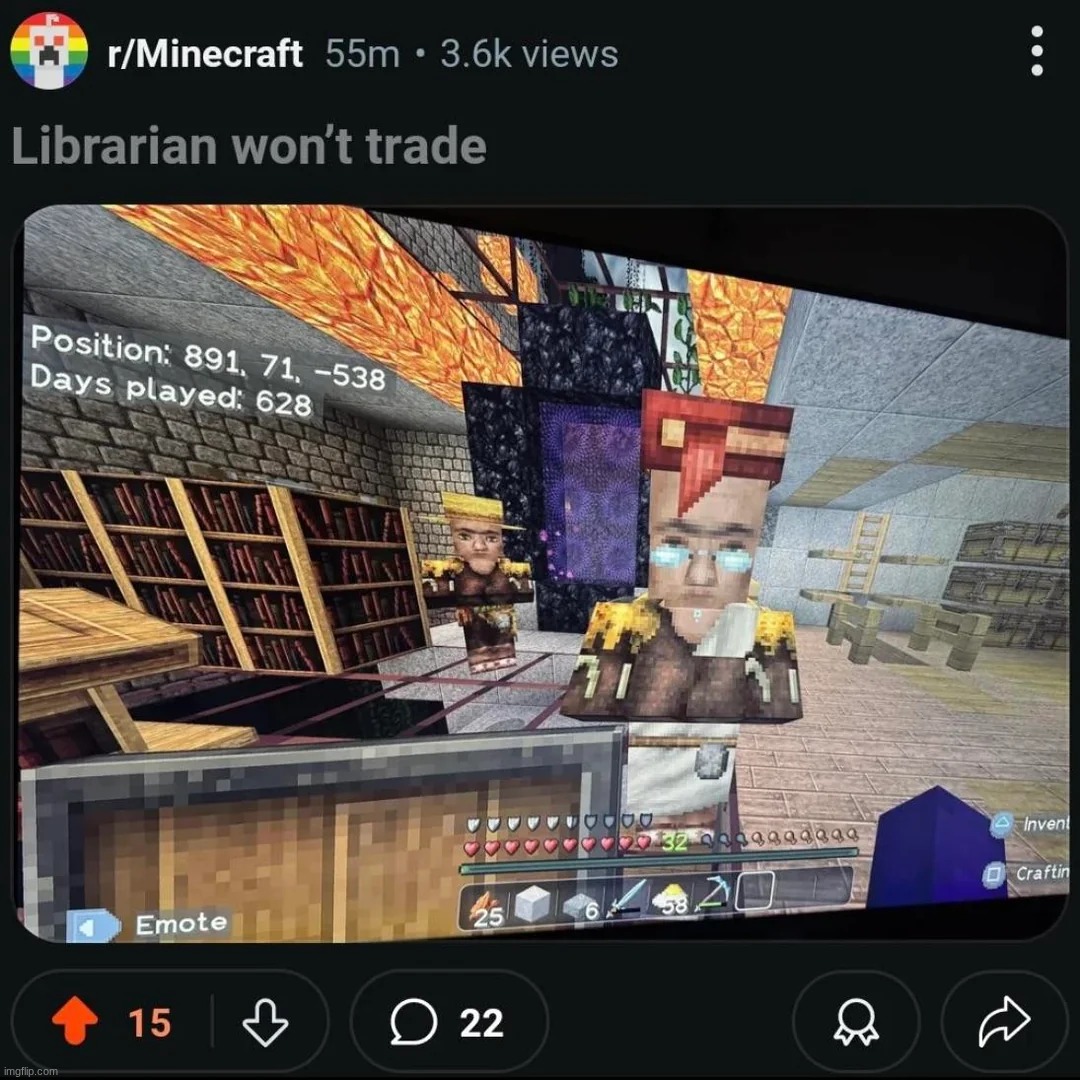Share this post
Viewport: 1080px width, 1080px height.
tap(1003, 1022)
